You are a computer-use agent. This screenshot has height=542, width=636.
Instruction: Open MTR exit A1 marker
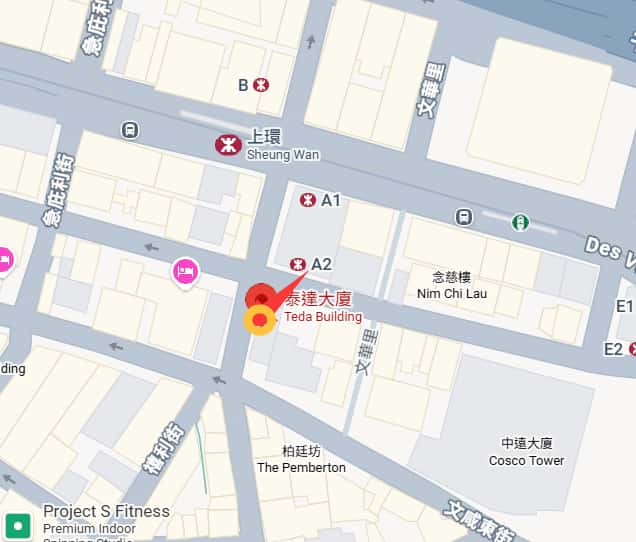click(307, 200)
